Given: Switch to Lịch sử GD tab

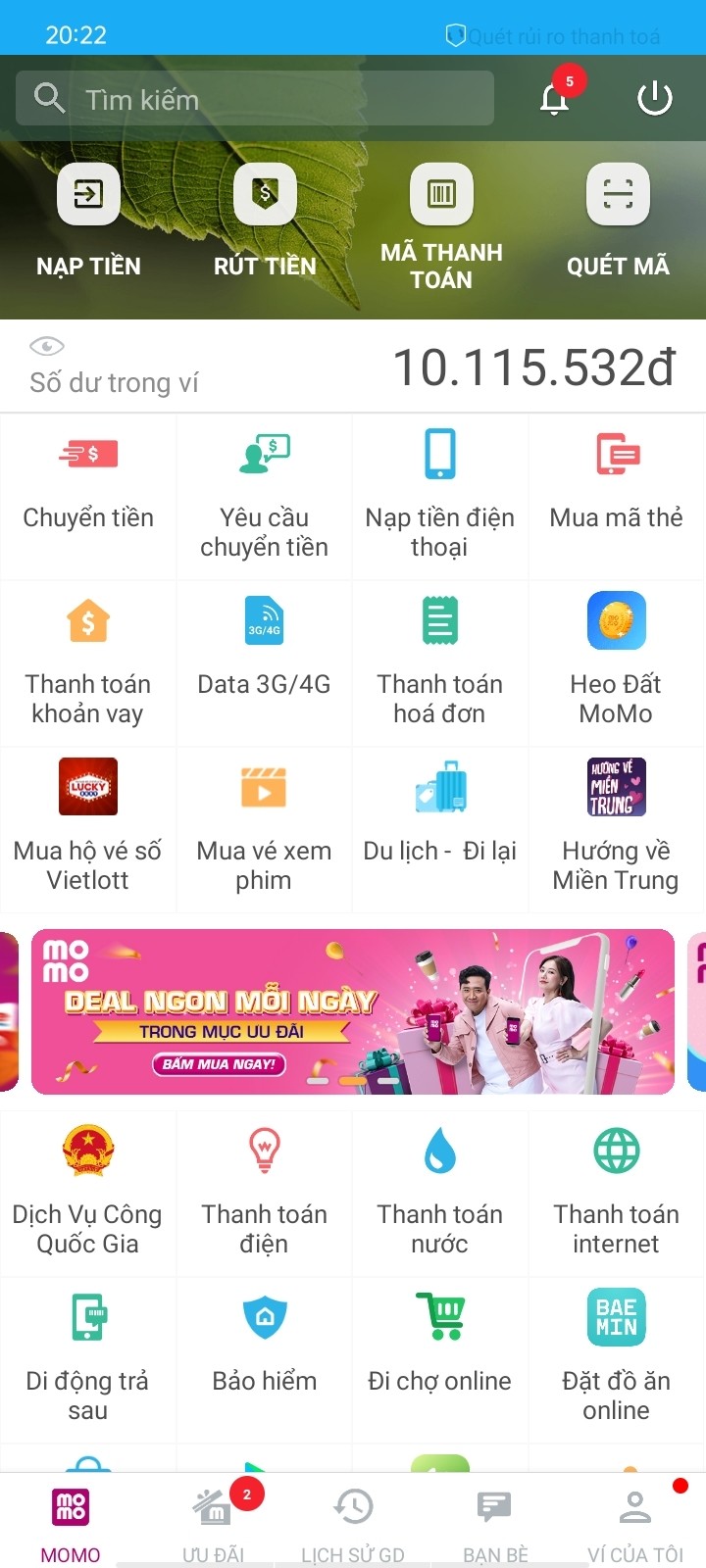Looking at the screenshot, I should [x=353, y=1524].
